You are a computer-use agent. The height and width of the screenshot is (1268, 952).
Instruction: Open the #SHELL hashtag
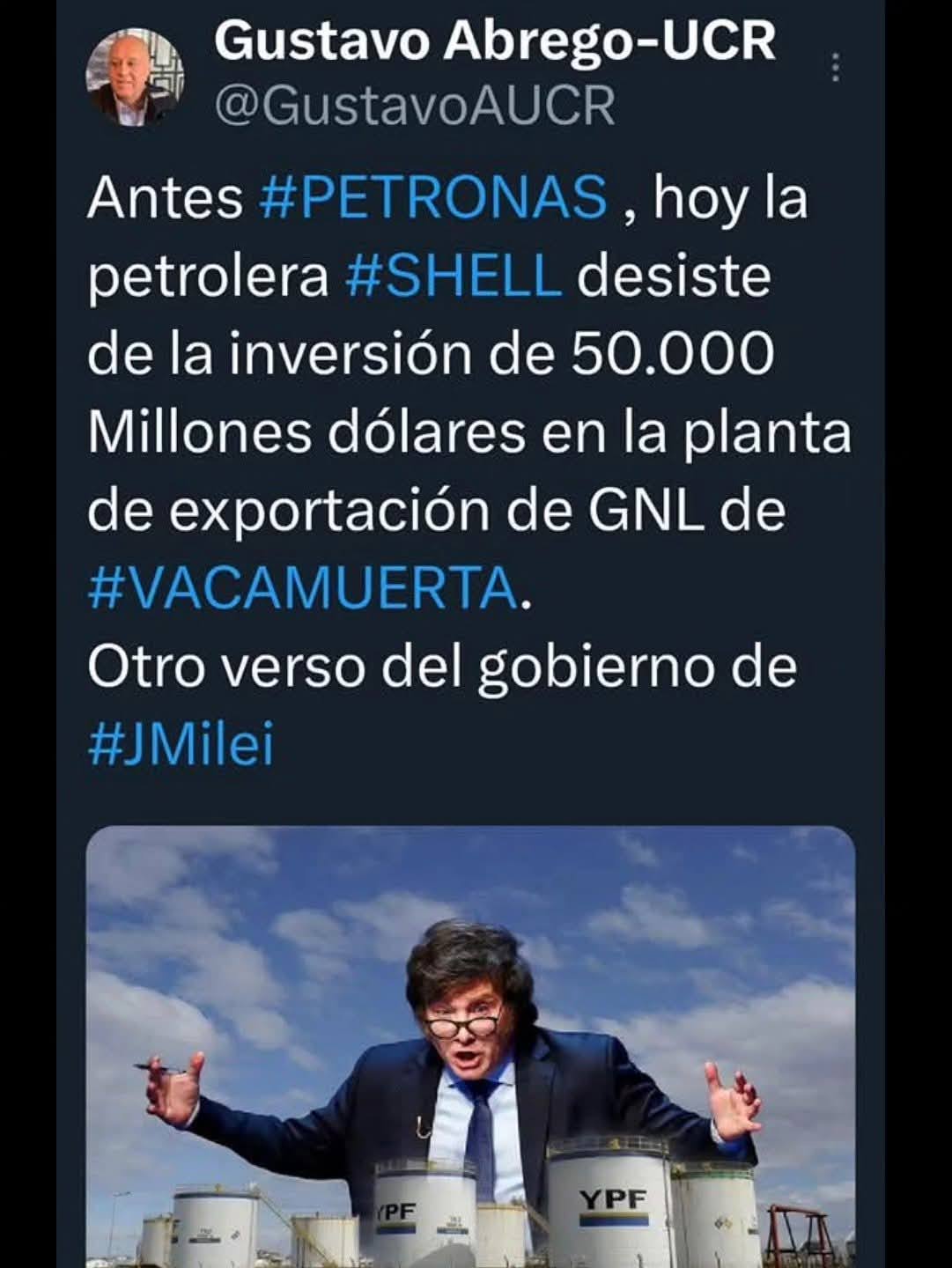click(x=454, y=276)
